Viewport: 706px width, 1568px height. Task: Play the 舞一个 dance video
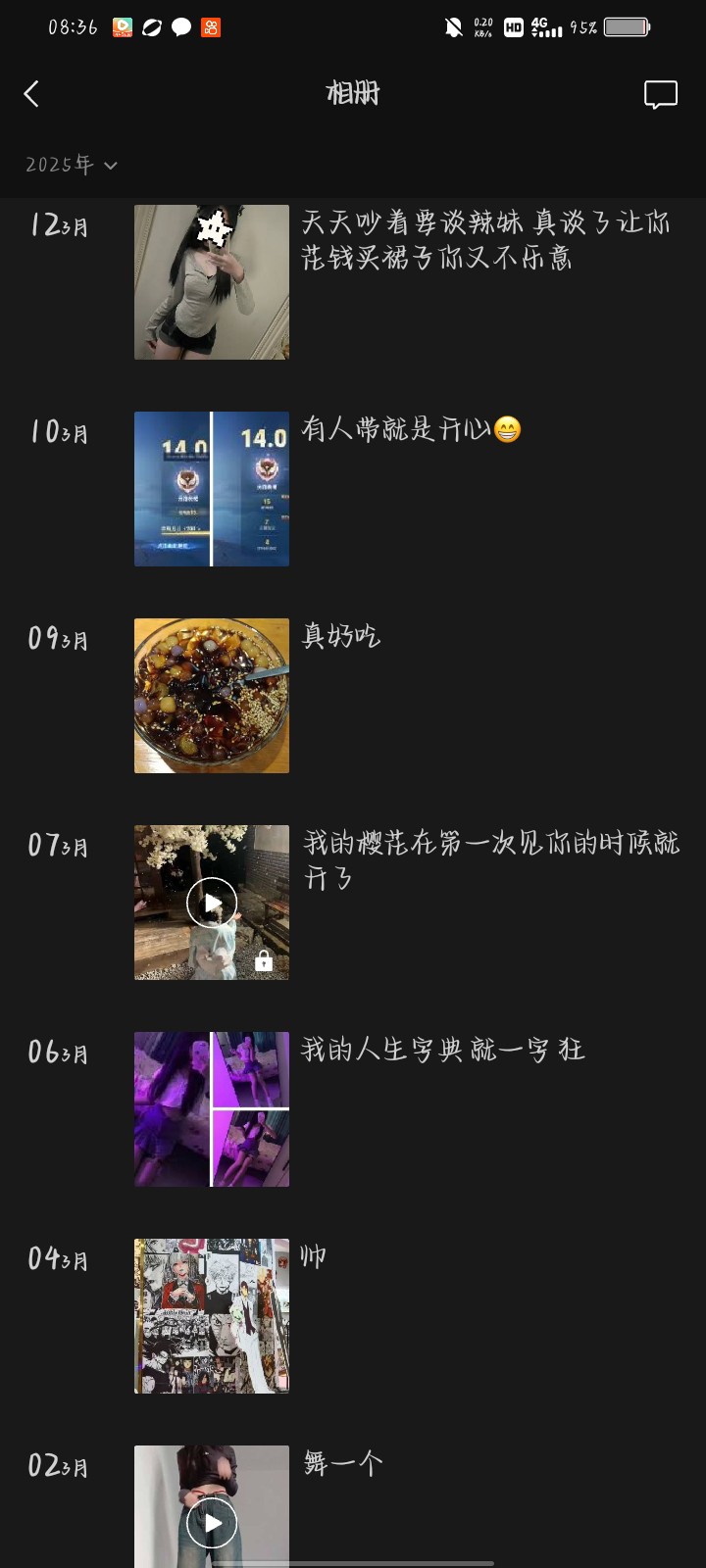tap(212, 1506)
